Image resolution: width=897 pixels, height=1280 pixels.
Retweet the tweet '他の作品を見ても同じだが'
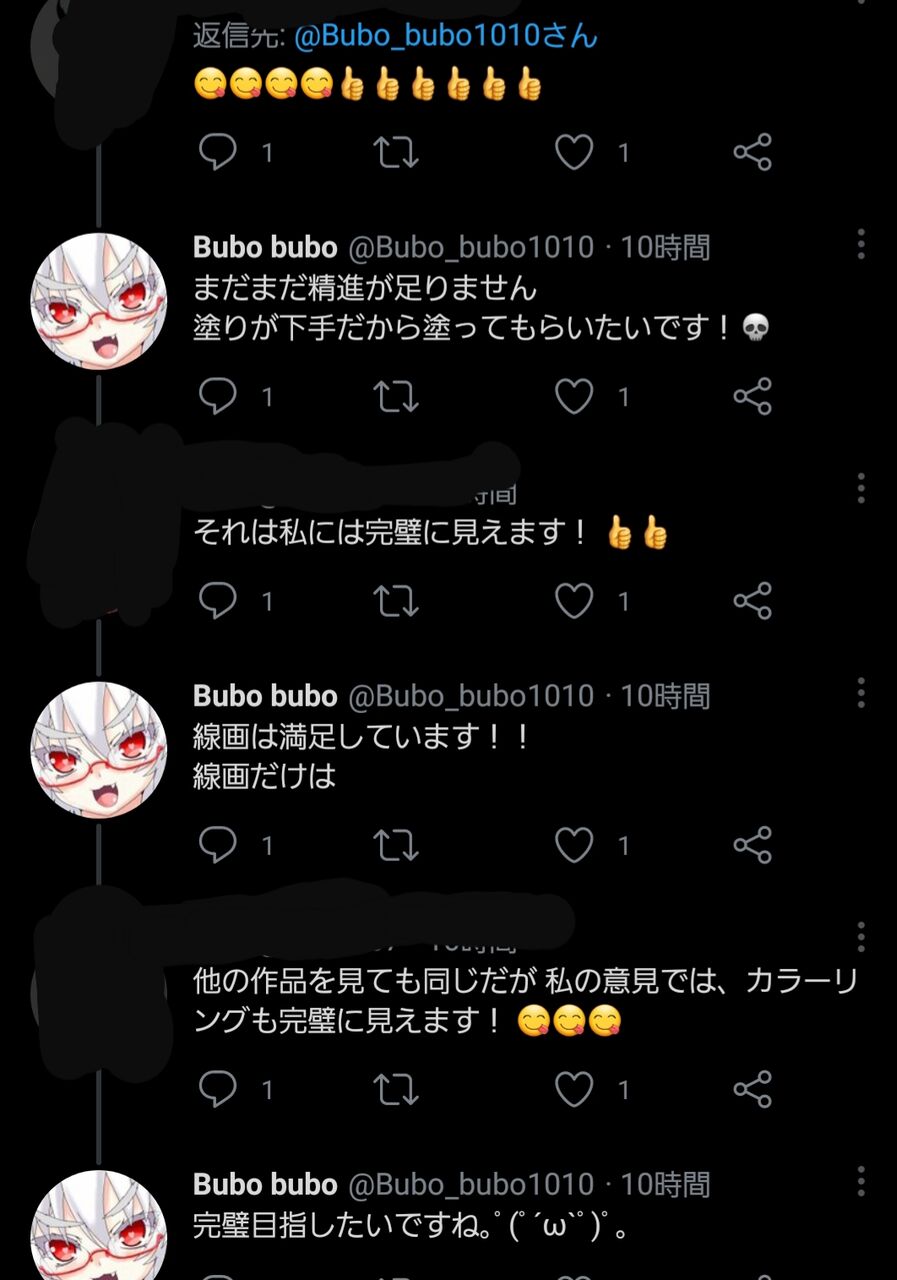coord(395,1089)
